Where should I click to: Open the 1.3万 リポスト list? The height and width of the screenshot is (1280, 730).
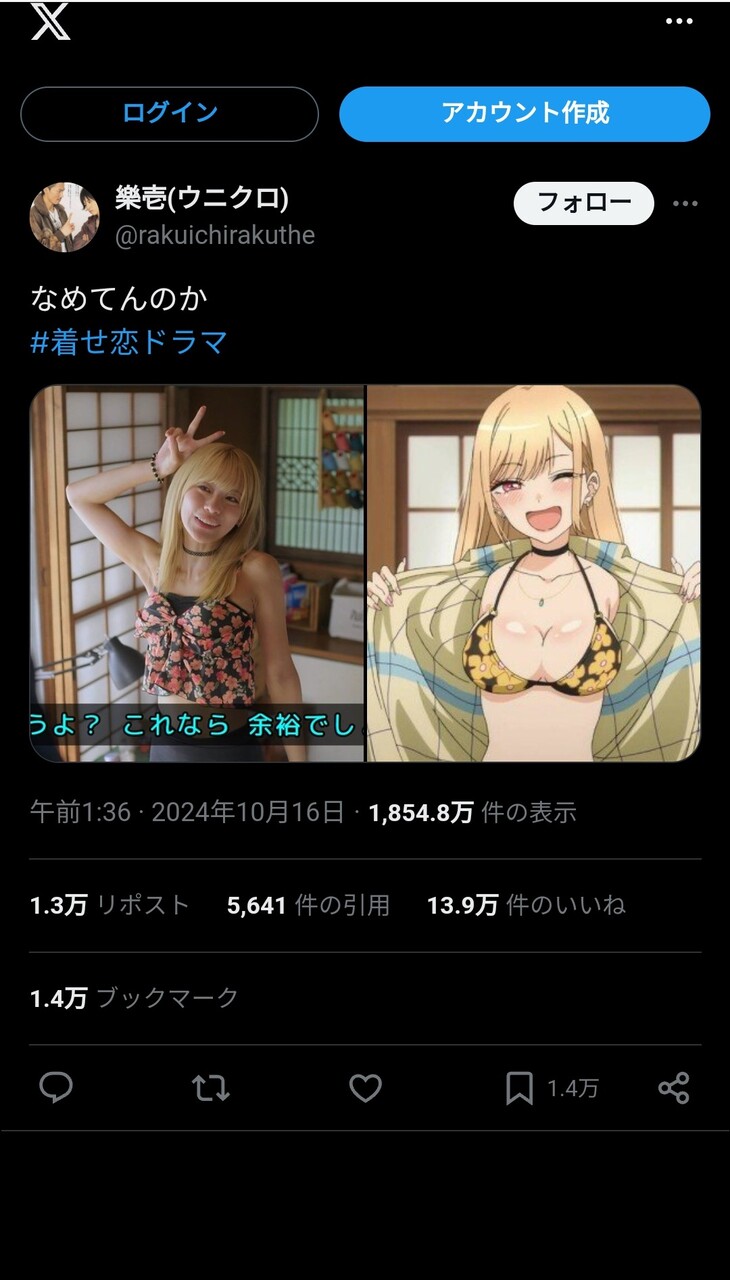coord(109,905)
